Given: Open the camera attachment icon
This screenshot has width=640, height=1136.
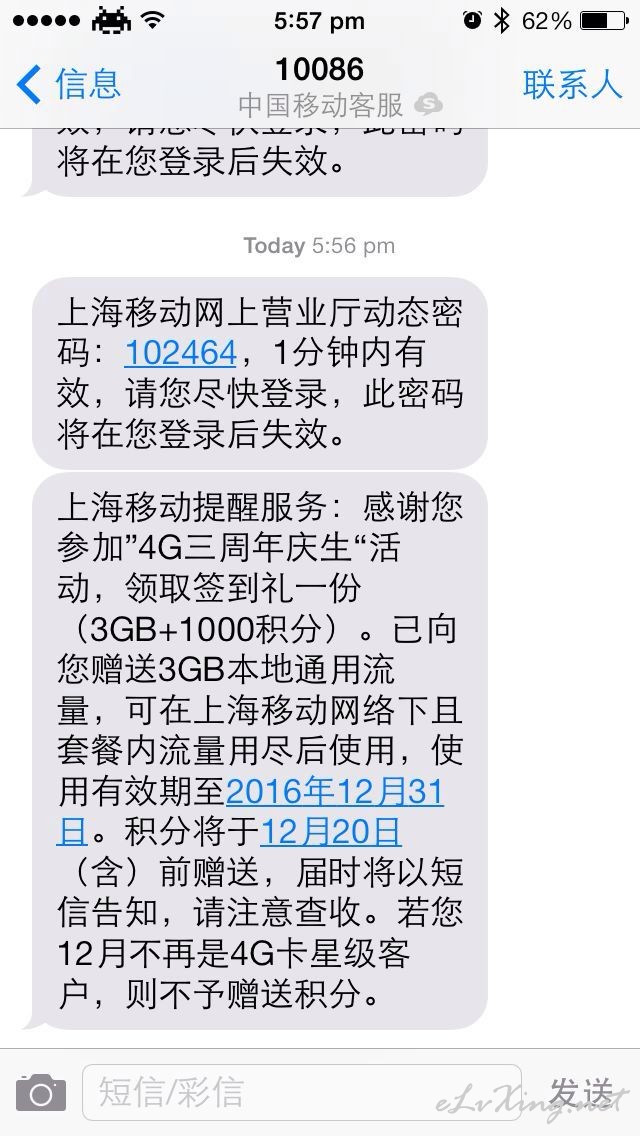Looking at the screenshot, I should point(41,1093).
